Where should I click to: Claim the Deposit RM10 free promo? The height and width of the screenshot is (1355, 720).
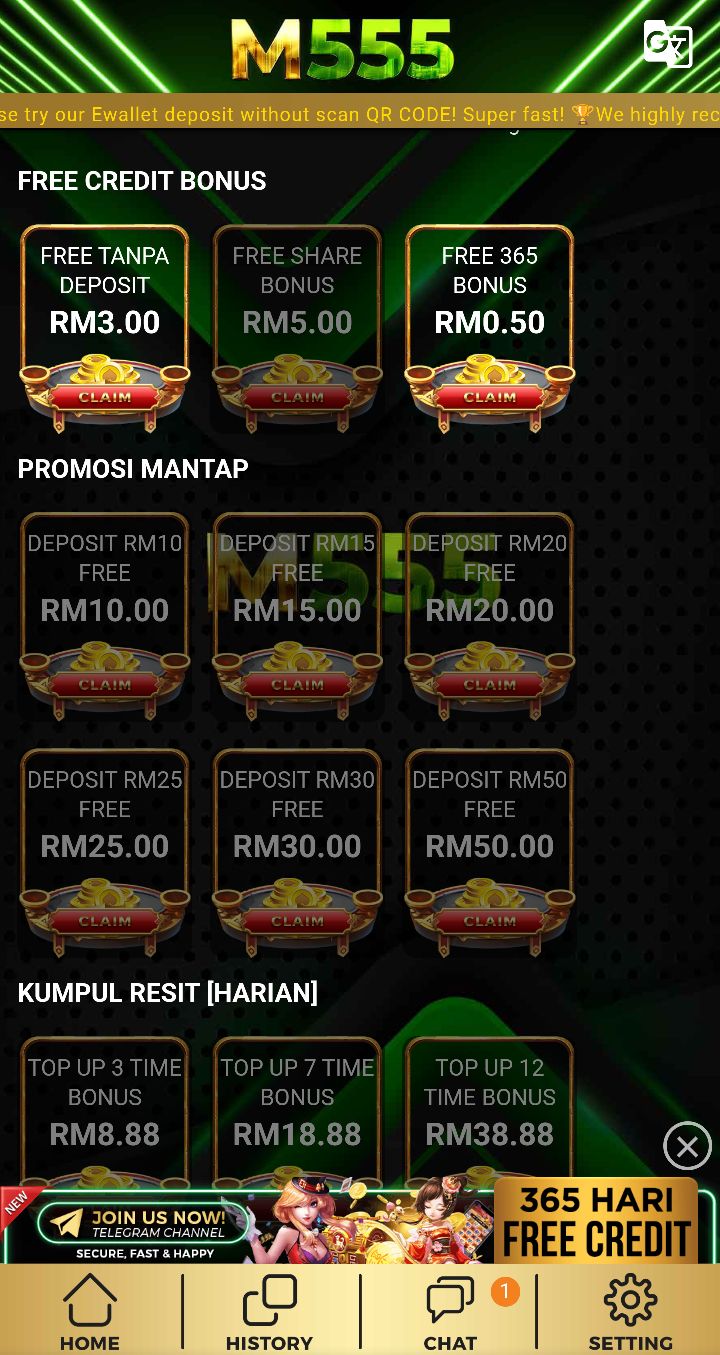[x=105, y=685]
